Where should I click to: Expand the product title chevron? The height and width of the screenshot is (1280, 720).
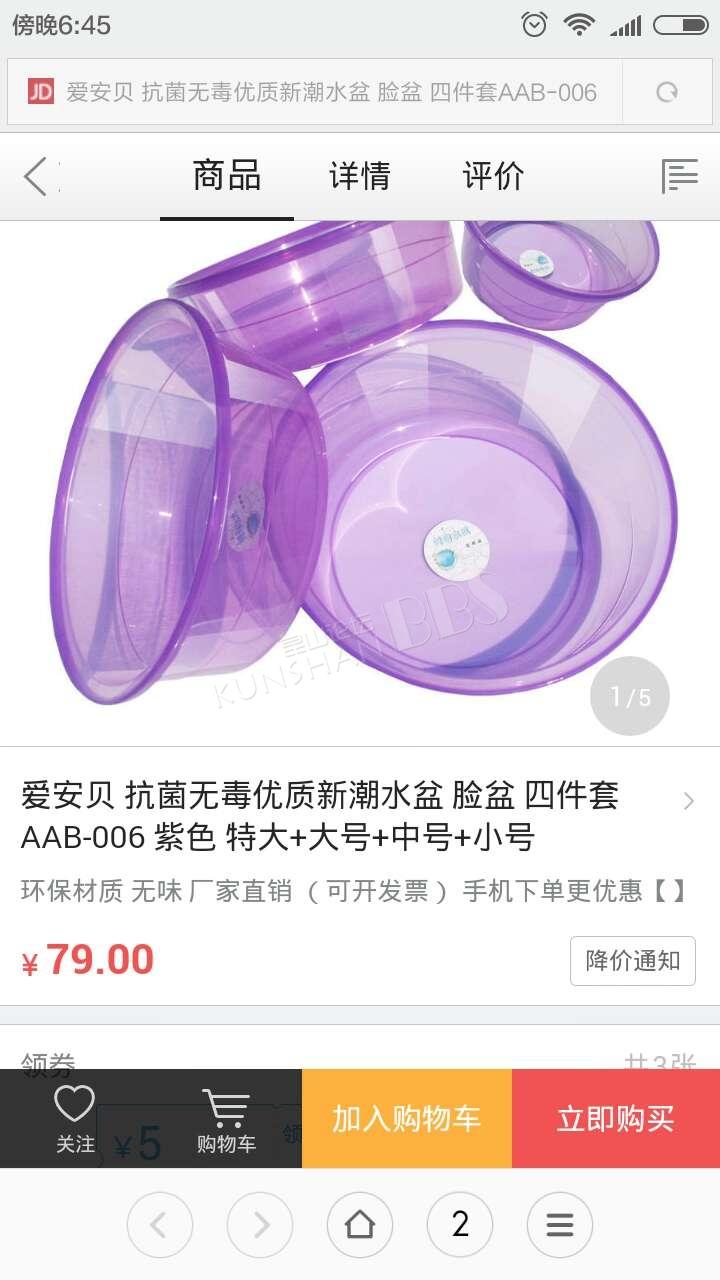688,801
